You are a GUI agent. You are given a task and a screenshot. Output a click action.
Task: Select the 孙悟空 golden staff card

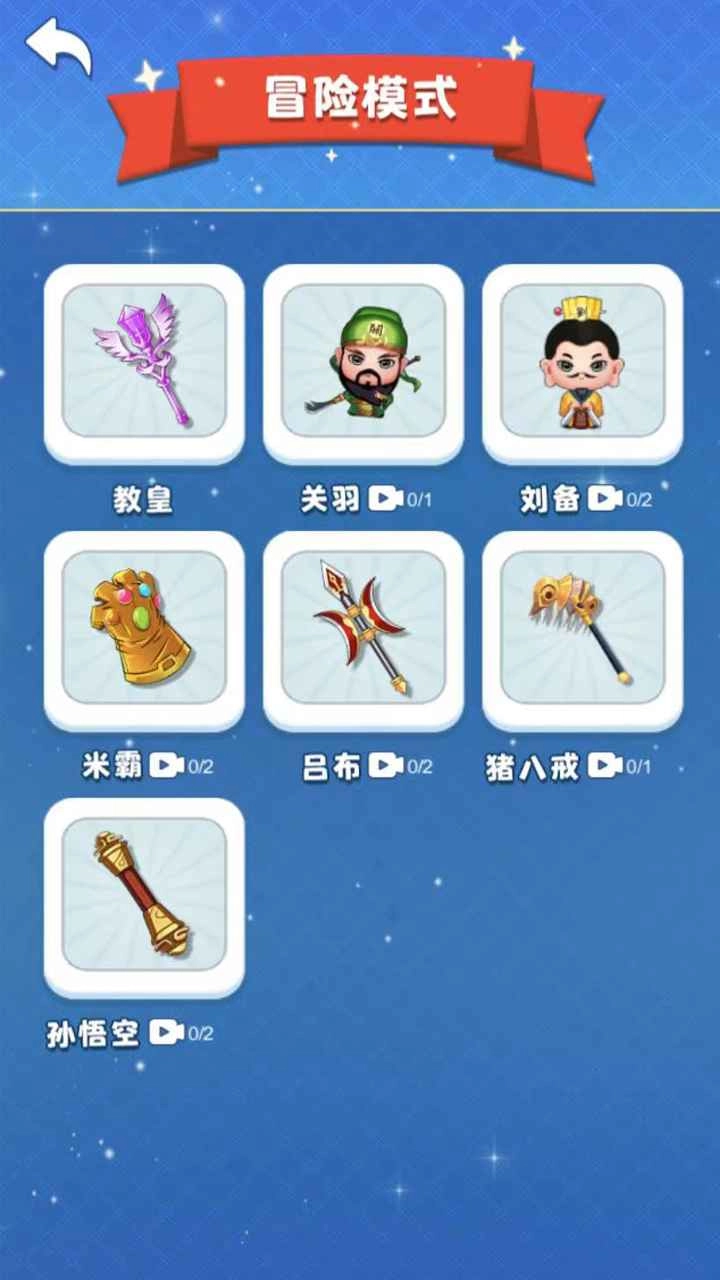coord(144,895)
